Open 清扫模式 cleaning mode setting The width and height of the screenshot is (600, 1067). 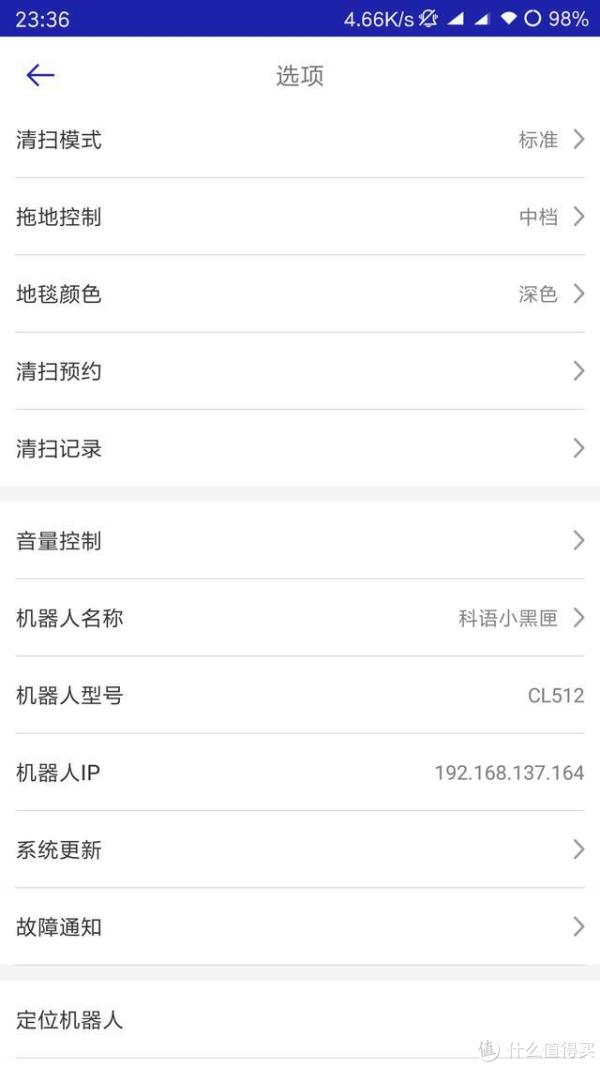[x=300, y=140]
